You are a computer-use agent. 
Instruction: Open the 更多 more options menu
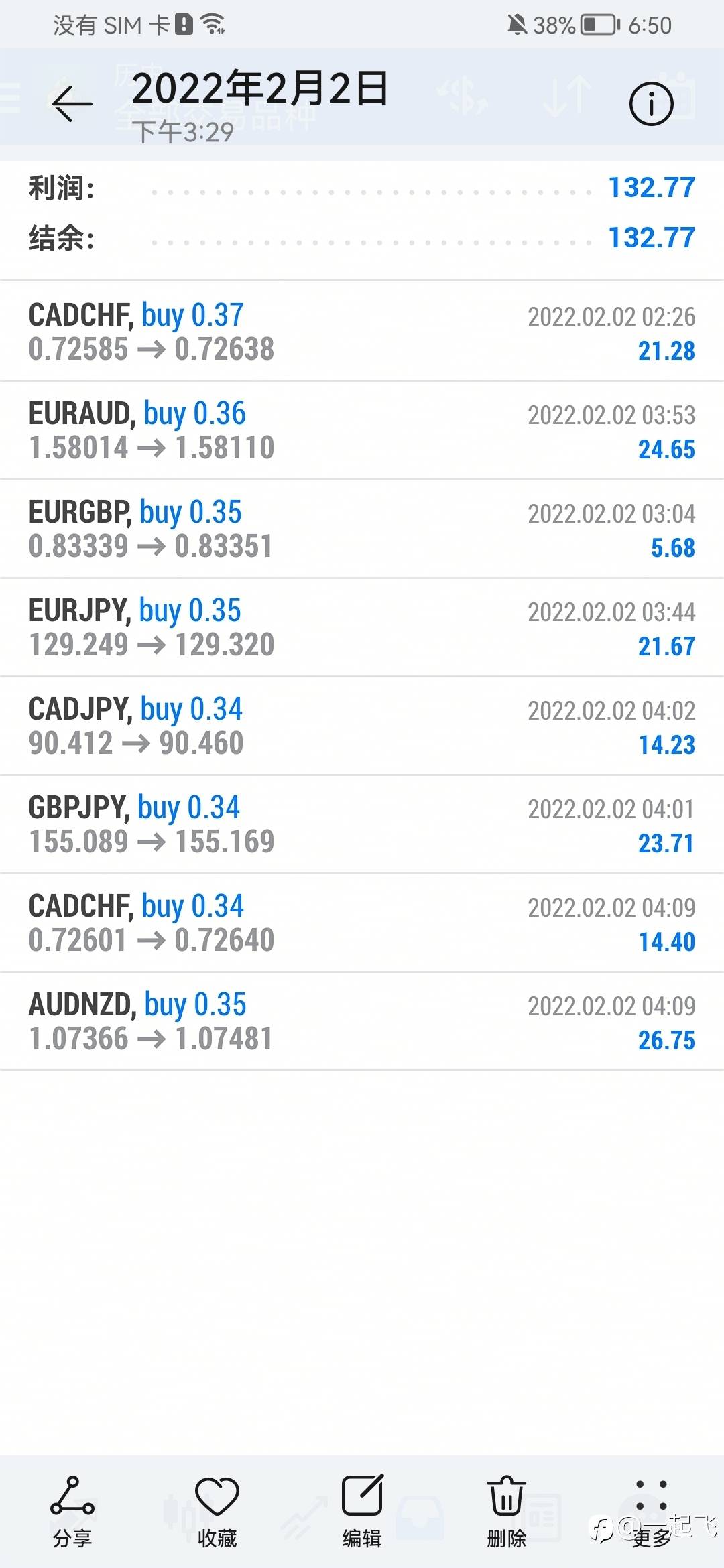[x=652, y=1512]
